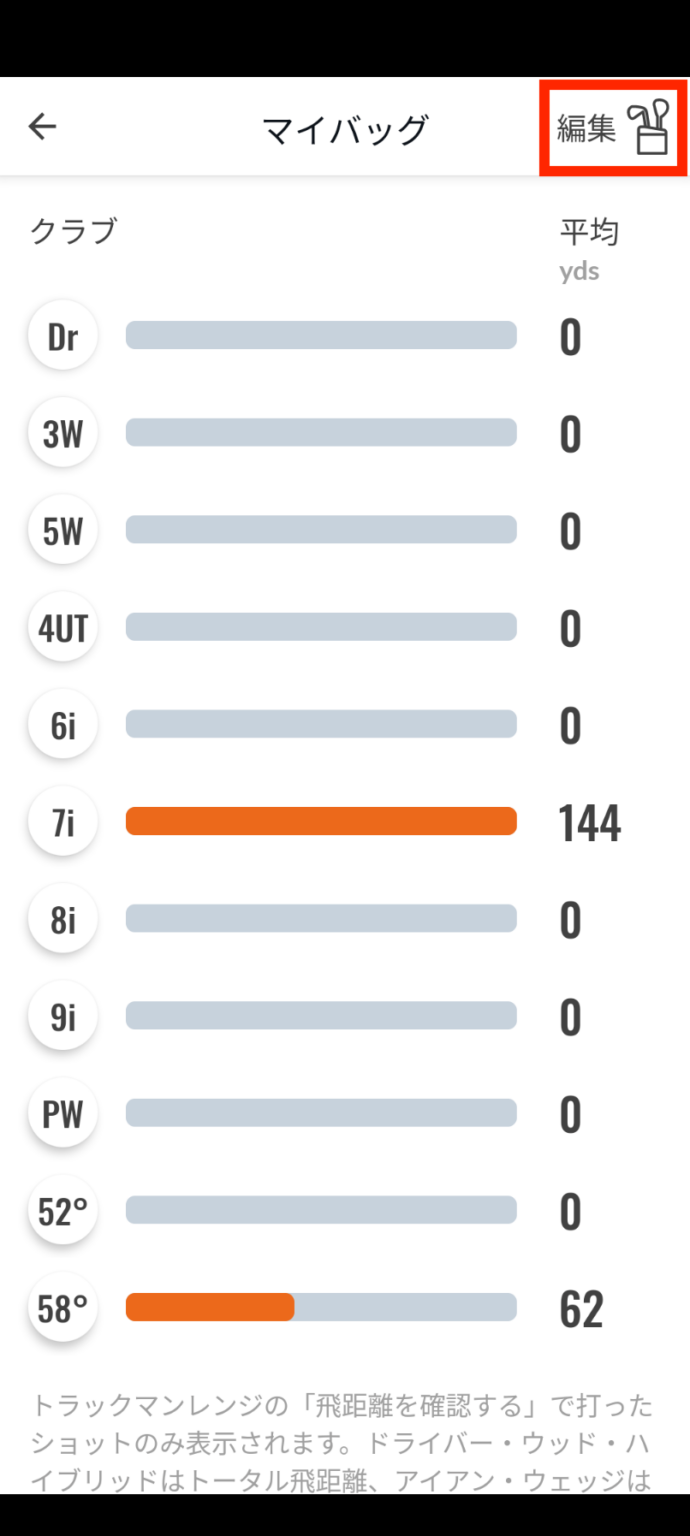
Task: Tap 編集 to edit the bag
Action: pos(612,128)
